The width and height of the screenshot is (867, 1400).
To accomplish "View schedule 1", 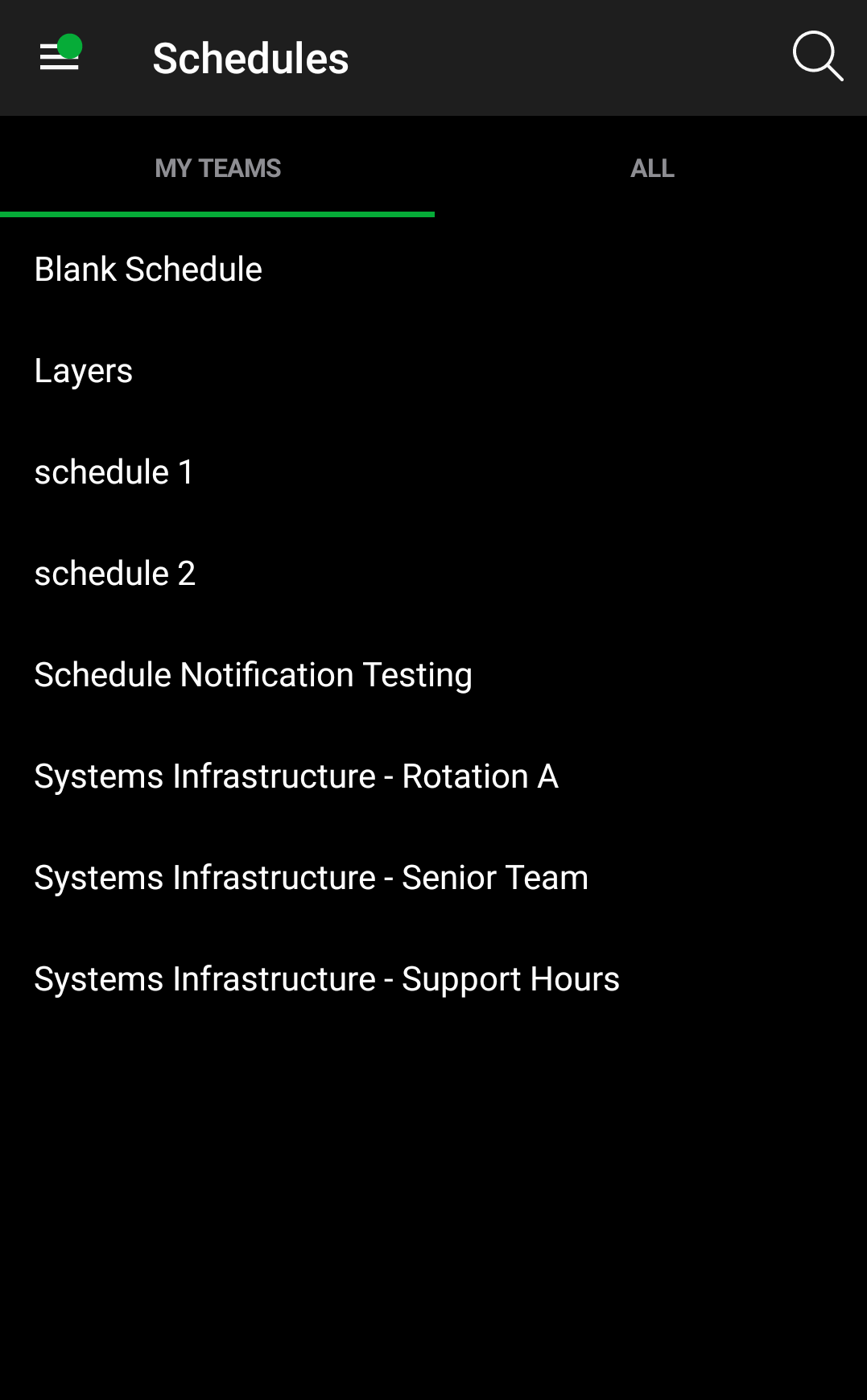I will coord(114,472).
